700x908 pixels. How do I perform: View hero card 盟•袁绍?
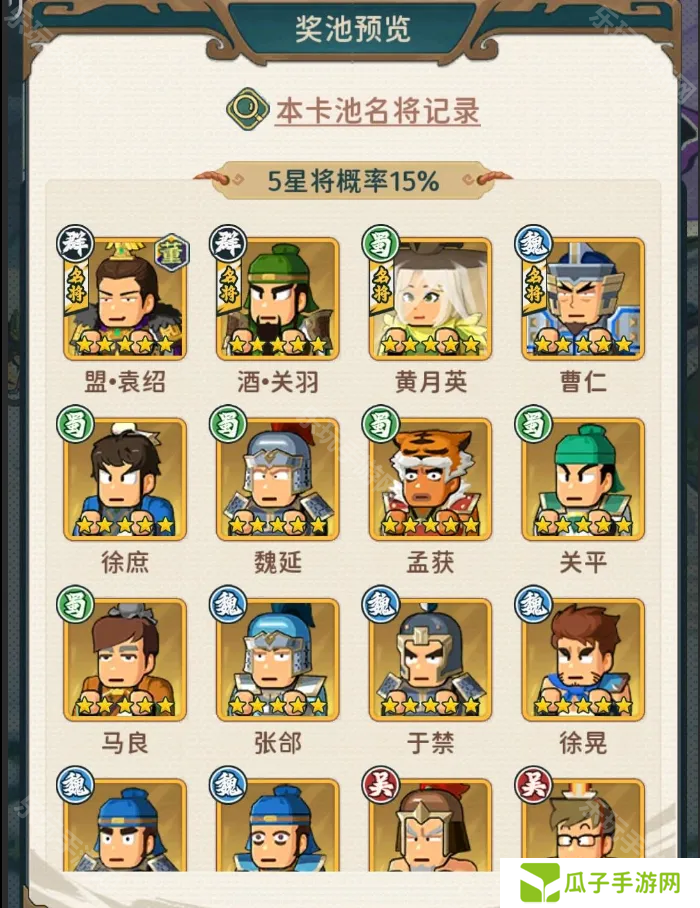pos(125,298)
